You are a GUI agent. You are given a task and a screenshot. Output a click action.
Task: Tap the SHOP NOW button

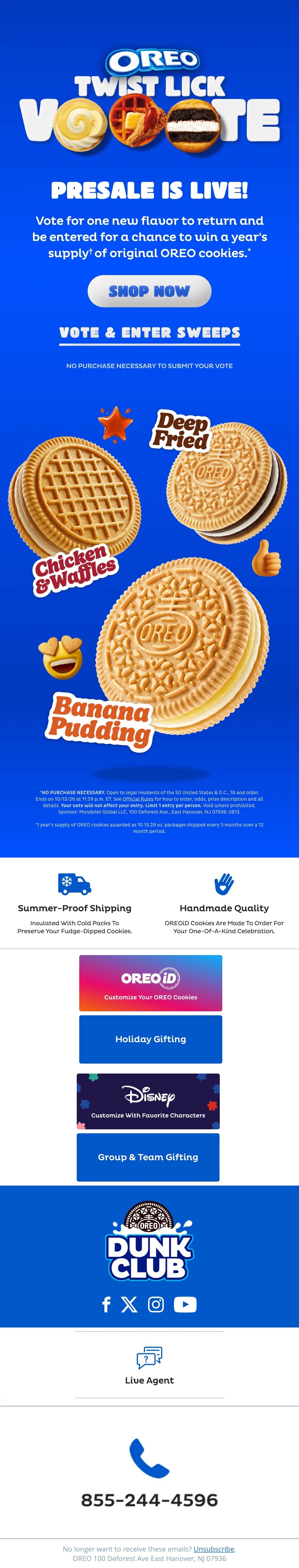coord(149,291)
